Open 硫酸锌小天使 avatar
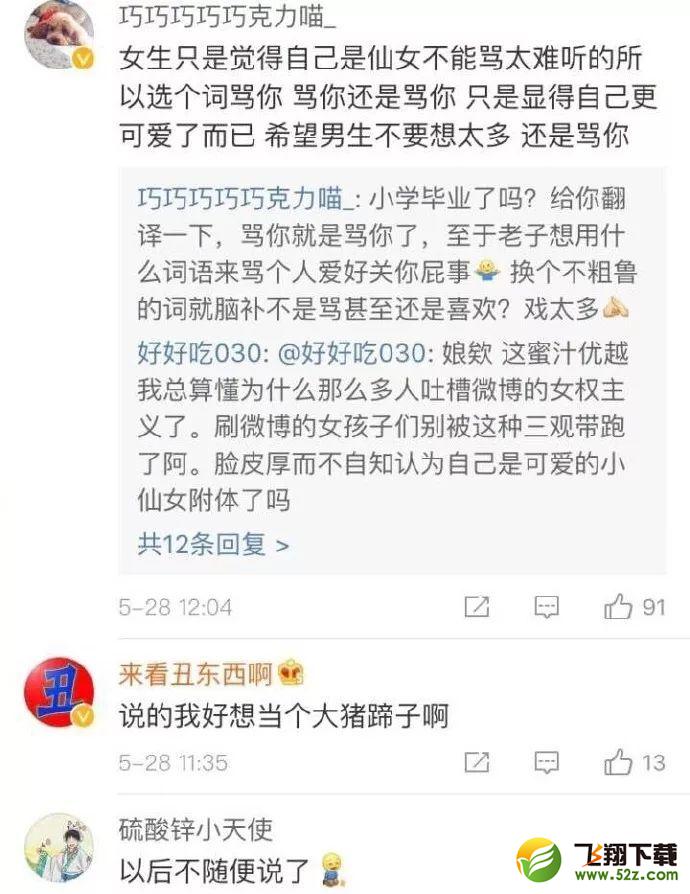 pyautogui.click(x=58, y=848)
